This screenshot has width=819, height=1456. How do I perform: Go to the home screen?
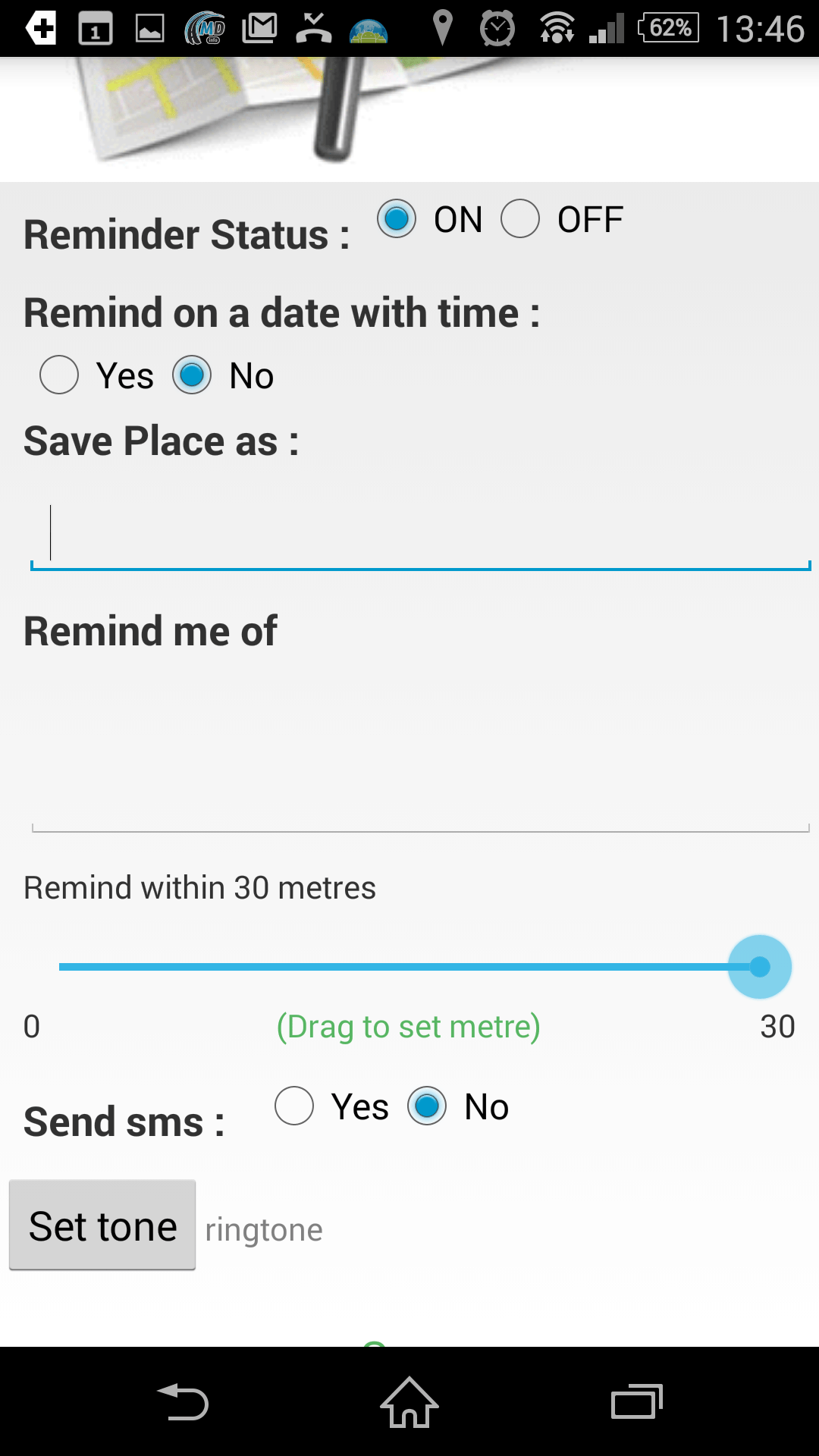tap(409, 1401)
